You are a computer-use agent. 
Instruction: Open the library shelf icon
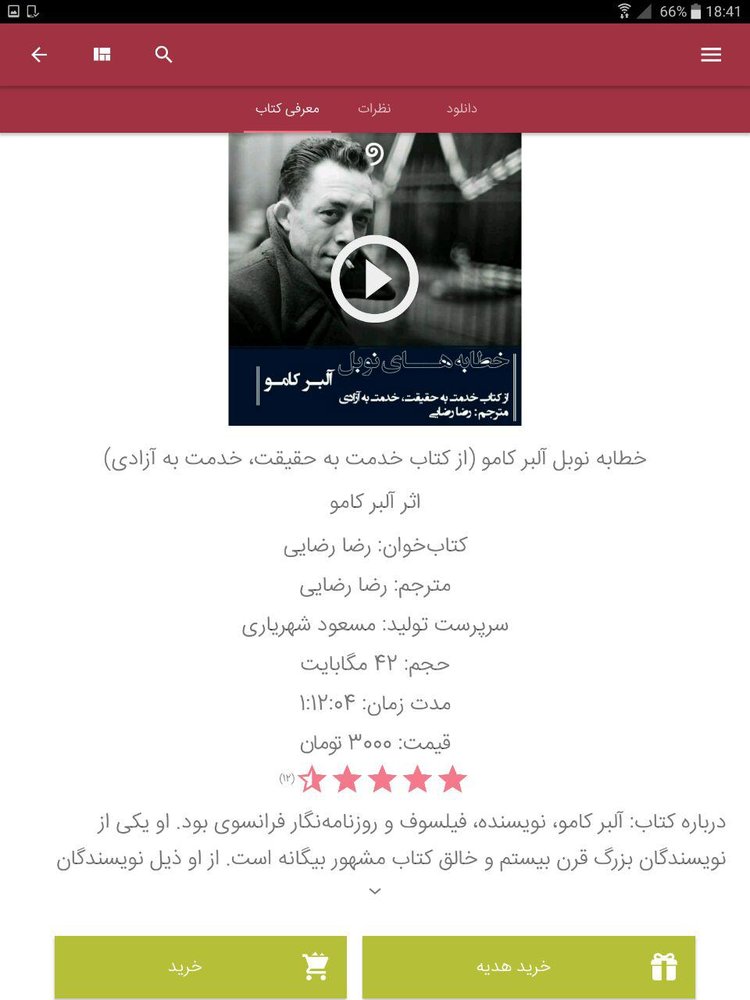pos(102,55)
